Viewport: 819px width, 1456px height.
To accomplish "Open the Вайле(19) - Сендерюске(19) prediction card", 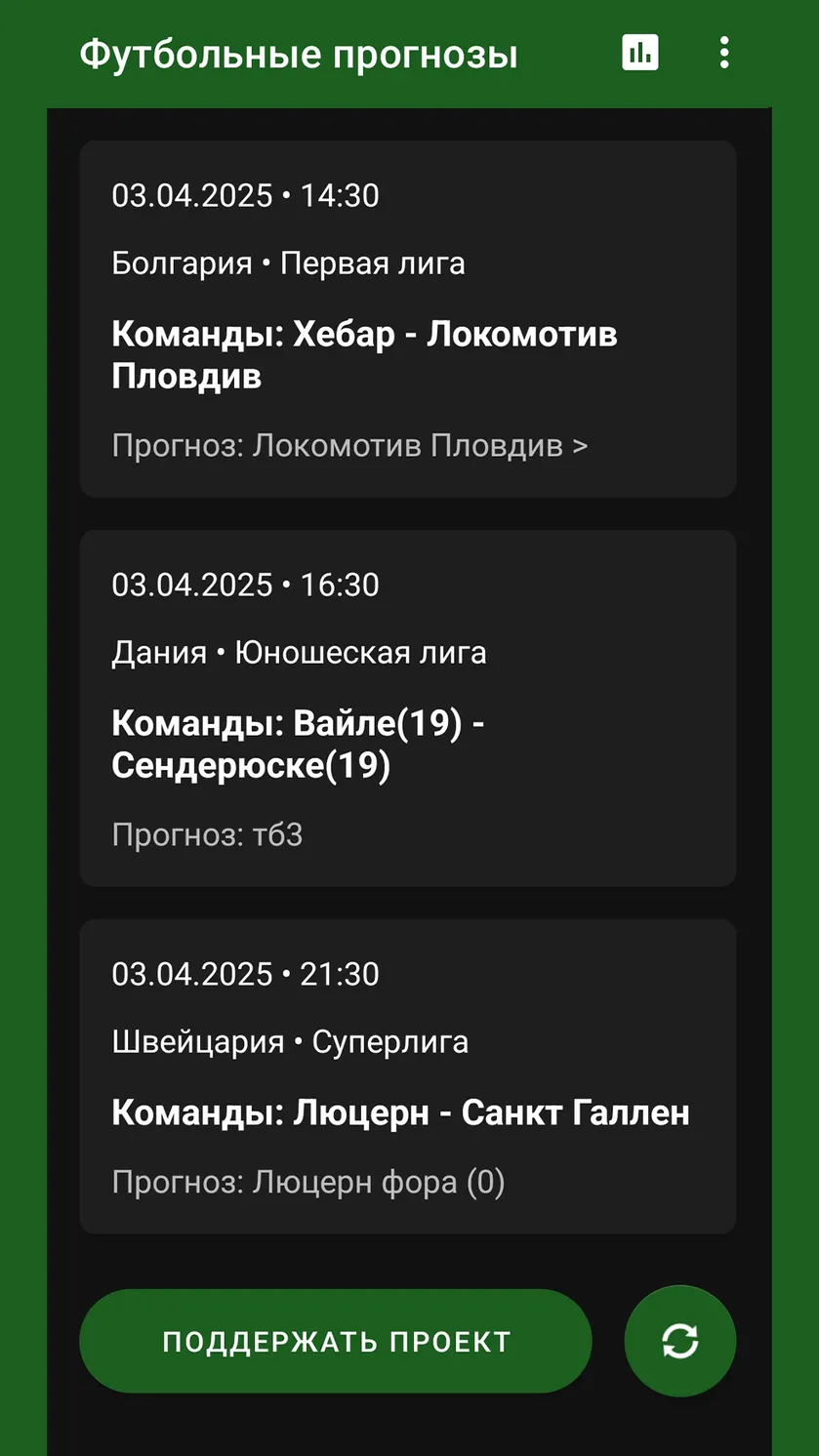I will pos(408,708).
